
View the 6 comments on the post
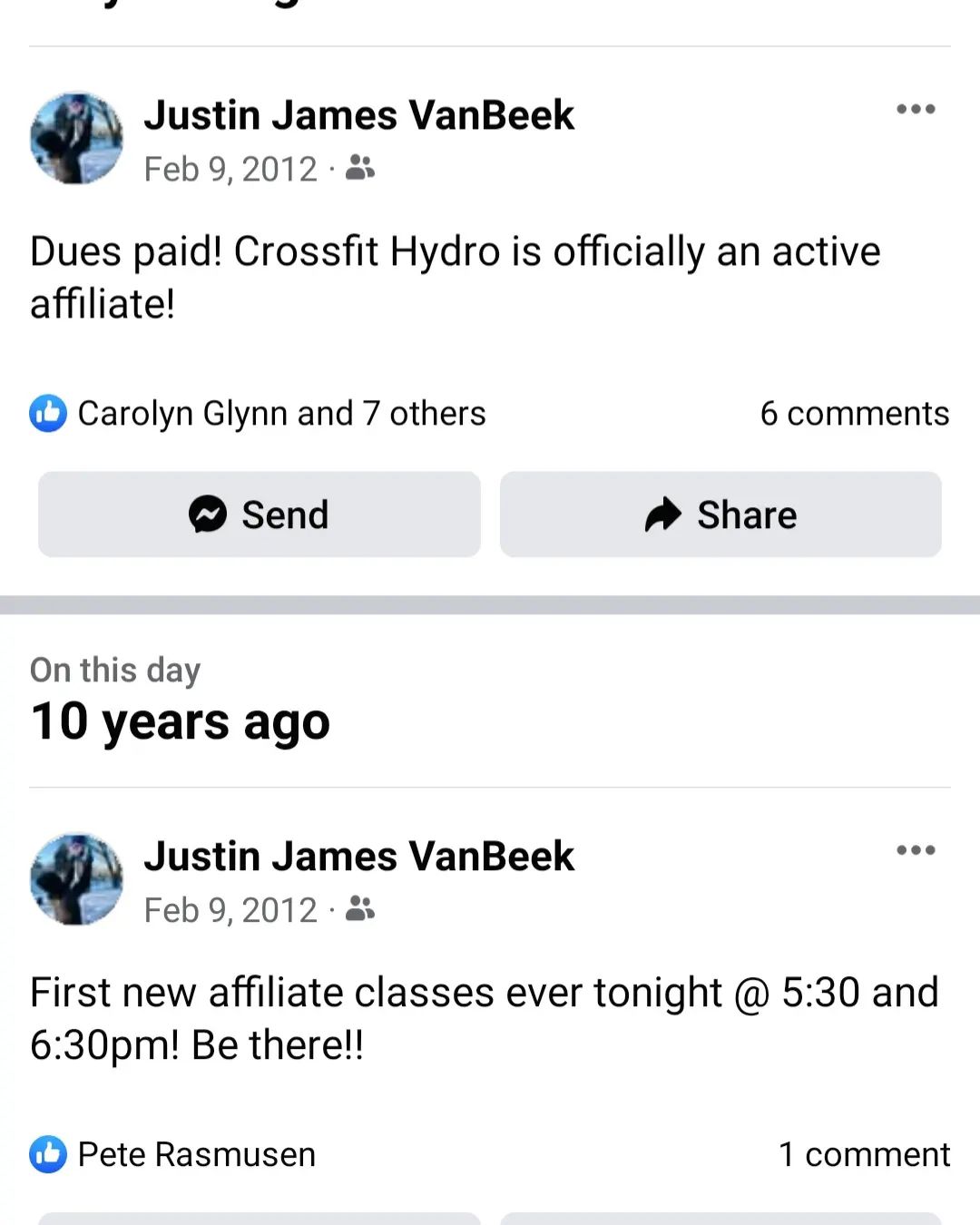pos(854,414)
